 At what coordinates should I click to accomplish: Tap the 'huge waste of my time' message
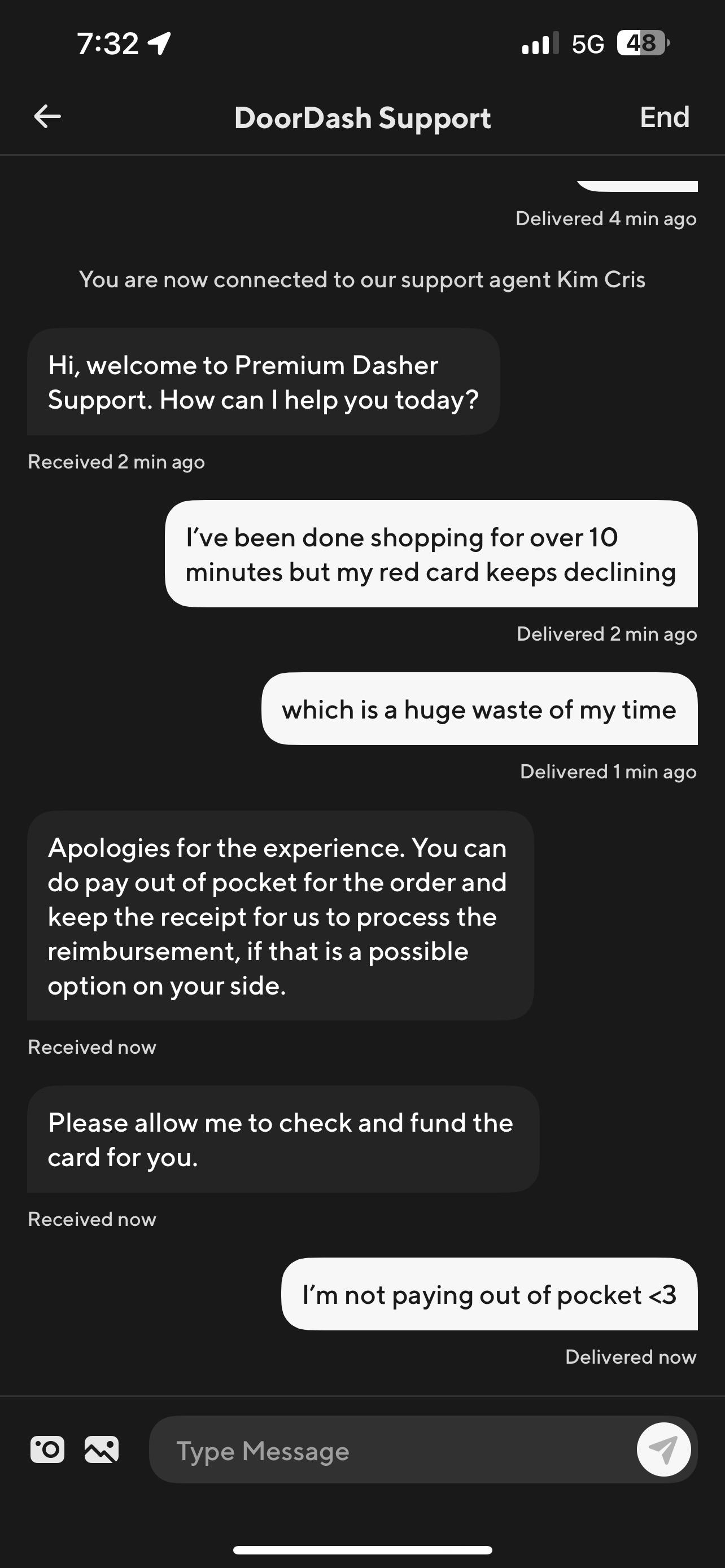coord(480,708)
